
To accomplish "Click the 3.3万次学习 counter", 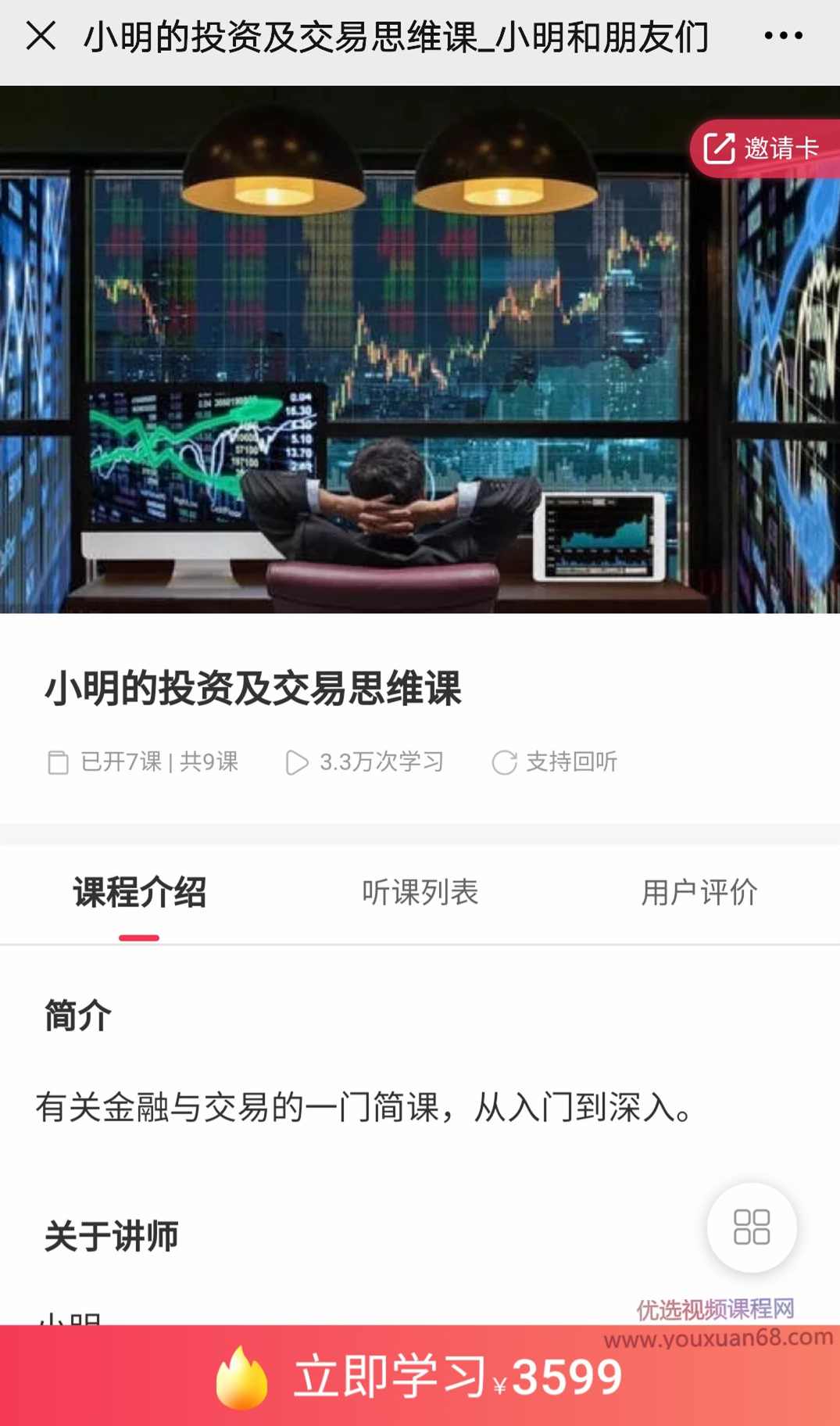I will tap(382, 762).
